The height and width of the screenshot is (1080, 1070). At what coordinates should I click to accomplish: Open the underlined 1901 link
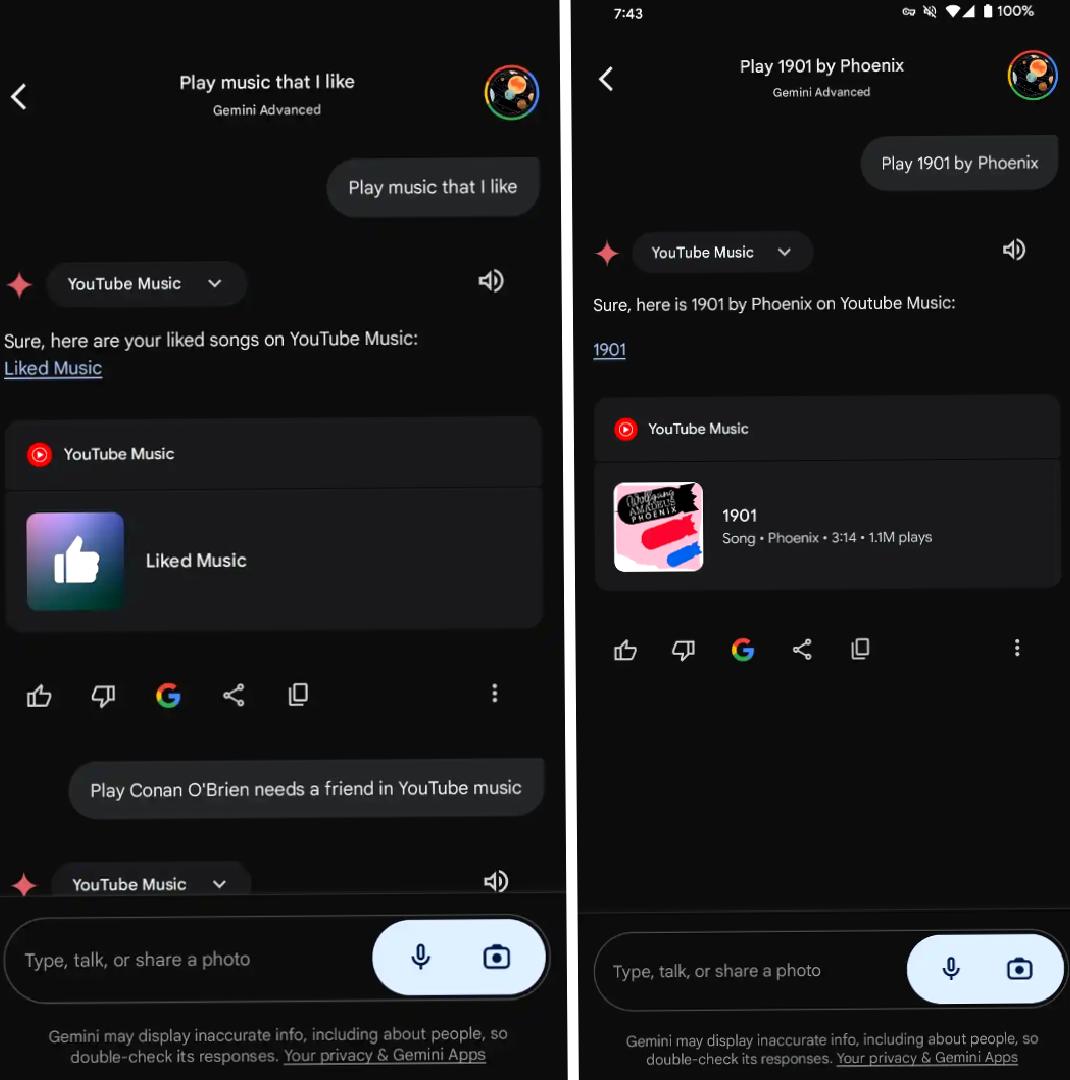point(609,350)
